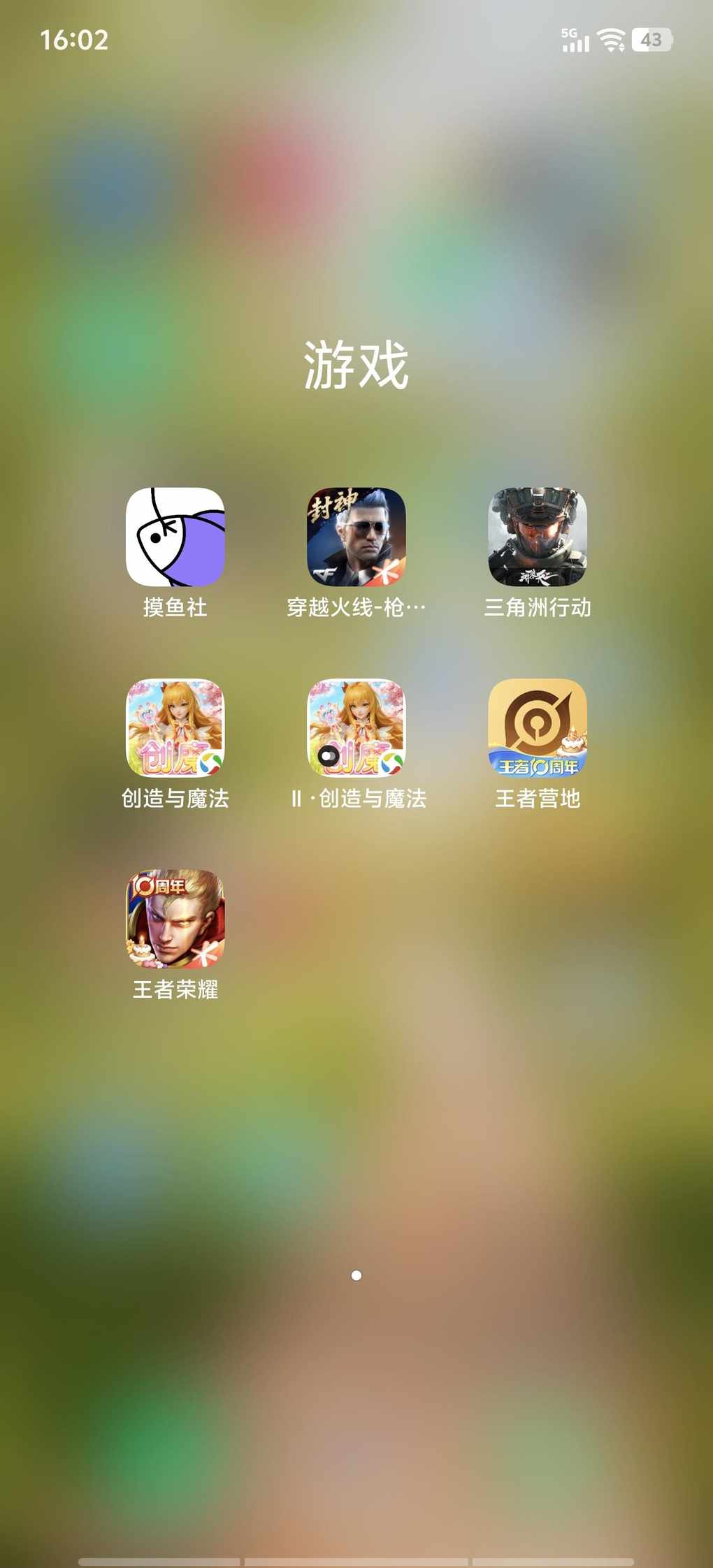Open 三角洲行动 game
This screenshot has height=1568, width=713.
point(537,537)
